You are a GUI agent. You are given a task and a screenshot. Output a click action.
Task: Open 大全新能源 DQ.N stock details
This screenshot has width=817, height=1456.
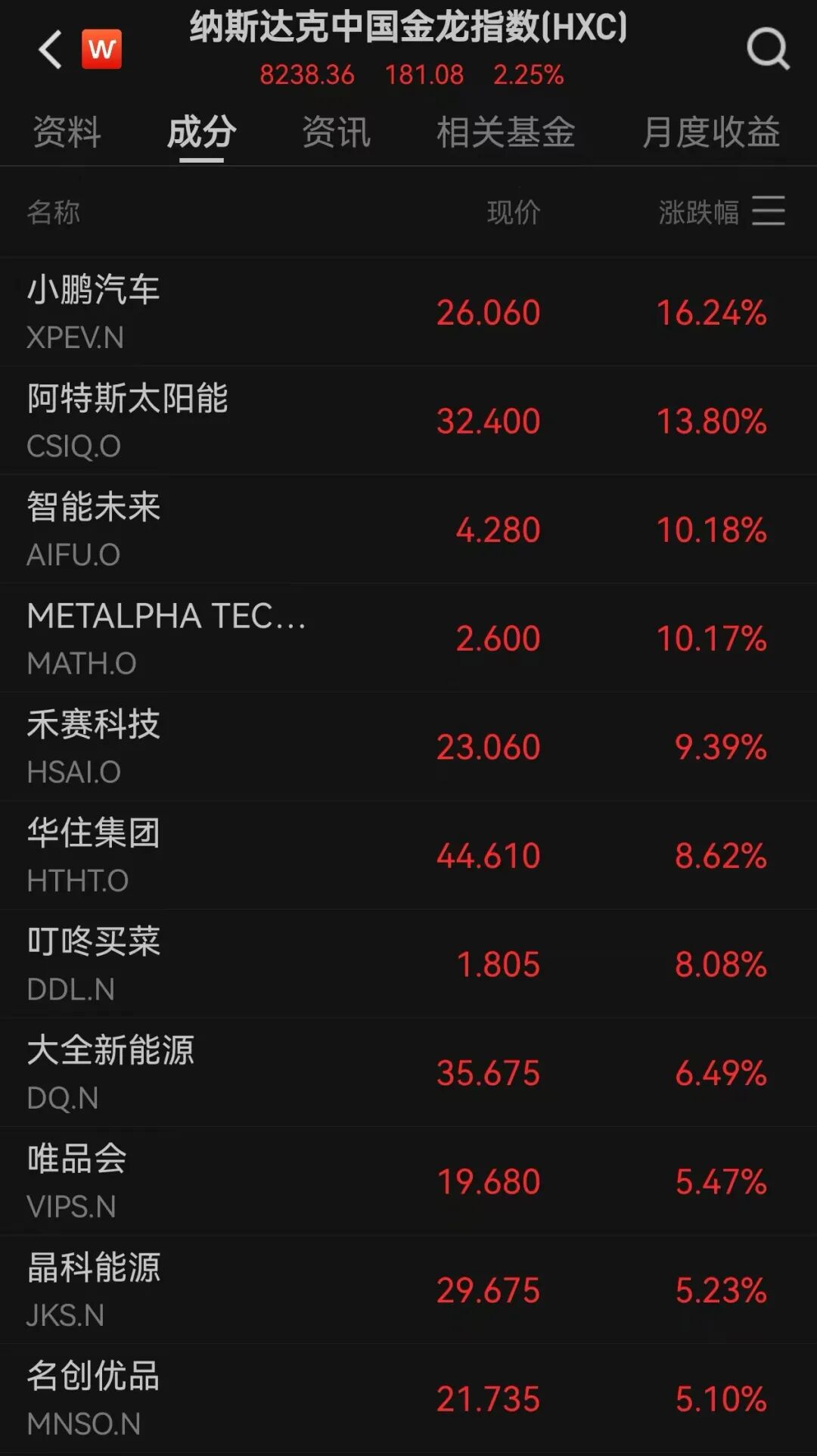pyautogui.click(x=408, y=1073)
